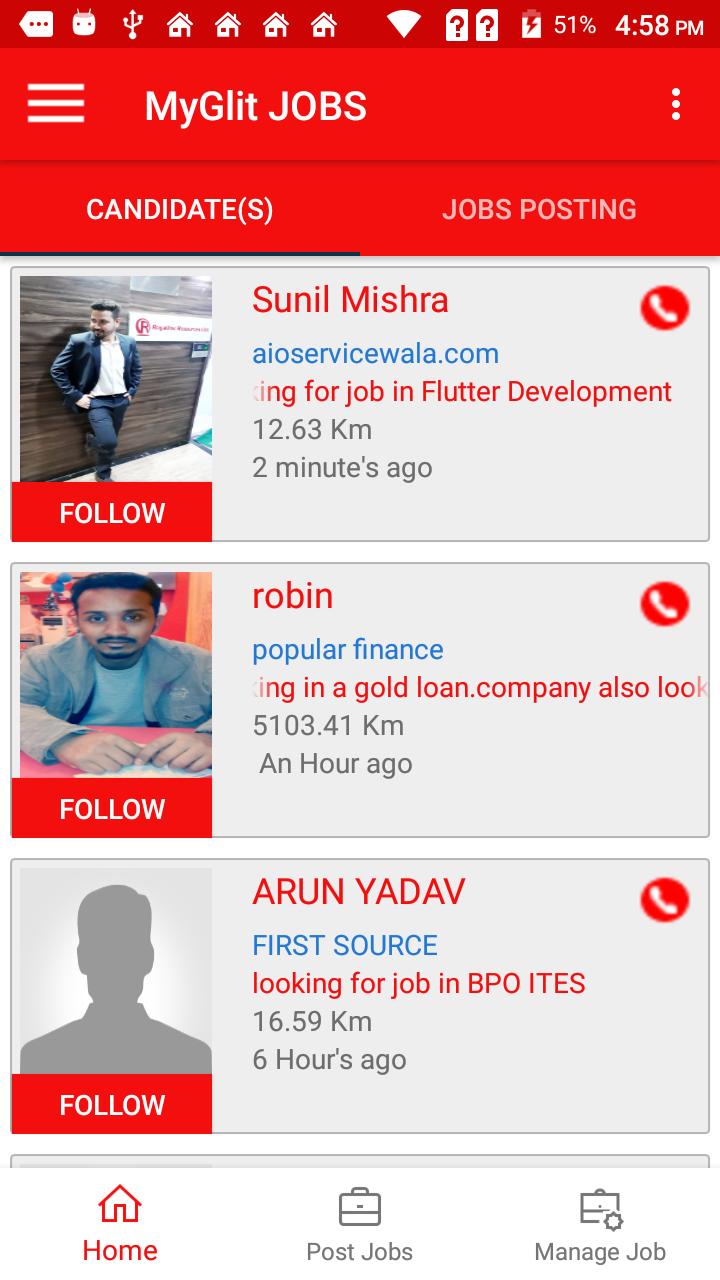Select the Candidate(s) tab
Viewport: 720px width, 1280px height.
click(x=180, y=209)
